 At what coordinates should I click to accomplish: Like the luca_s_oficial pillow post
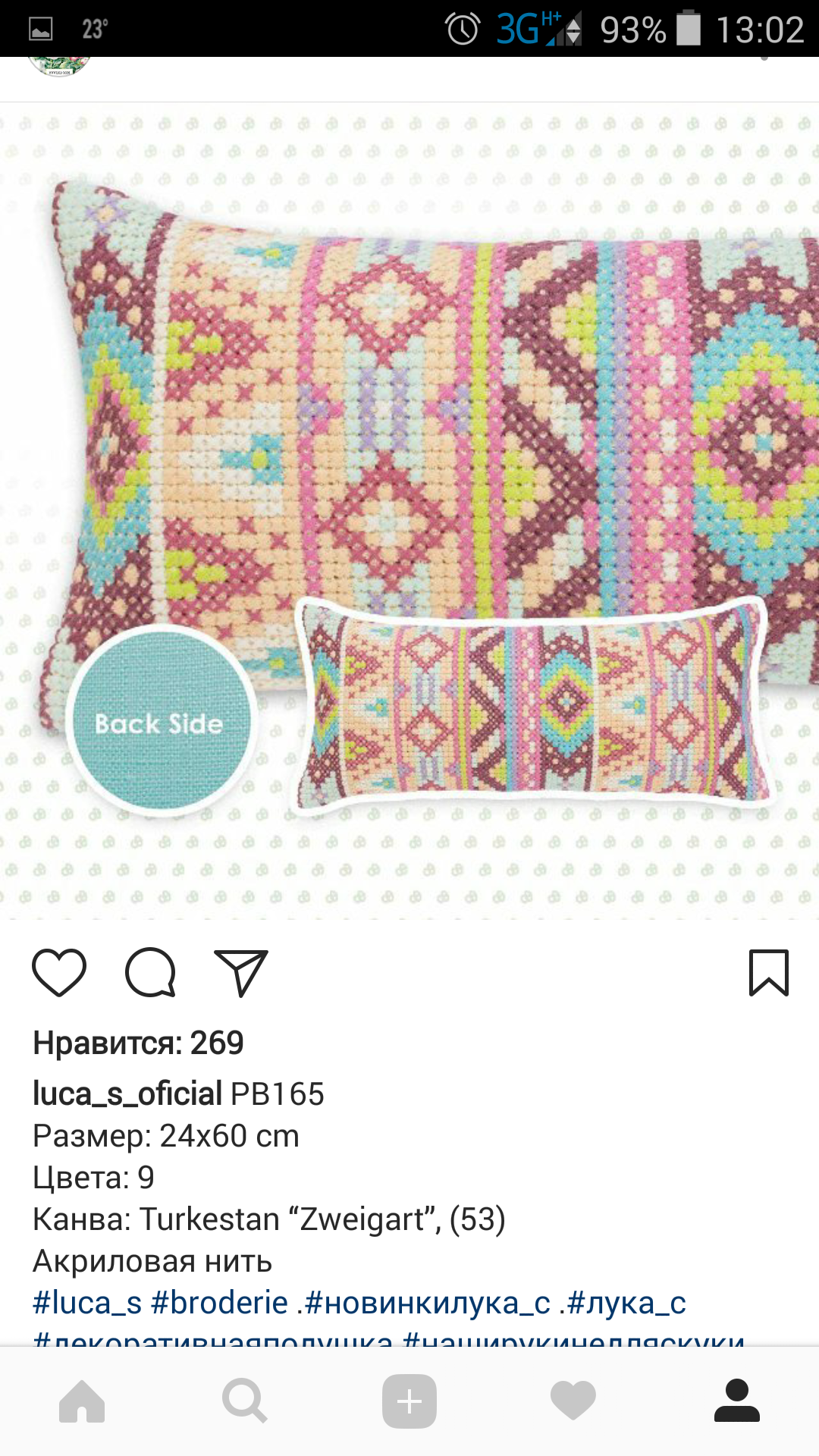(59, 972)
